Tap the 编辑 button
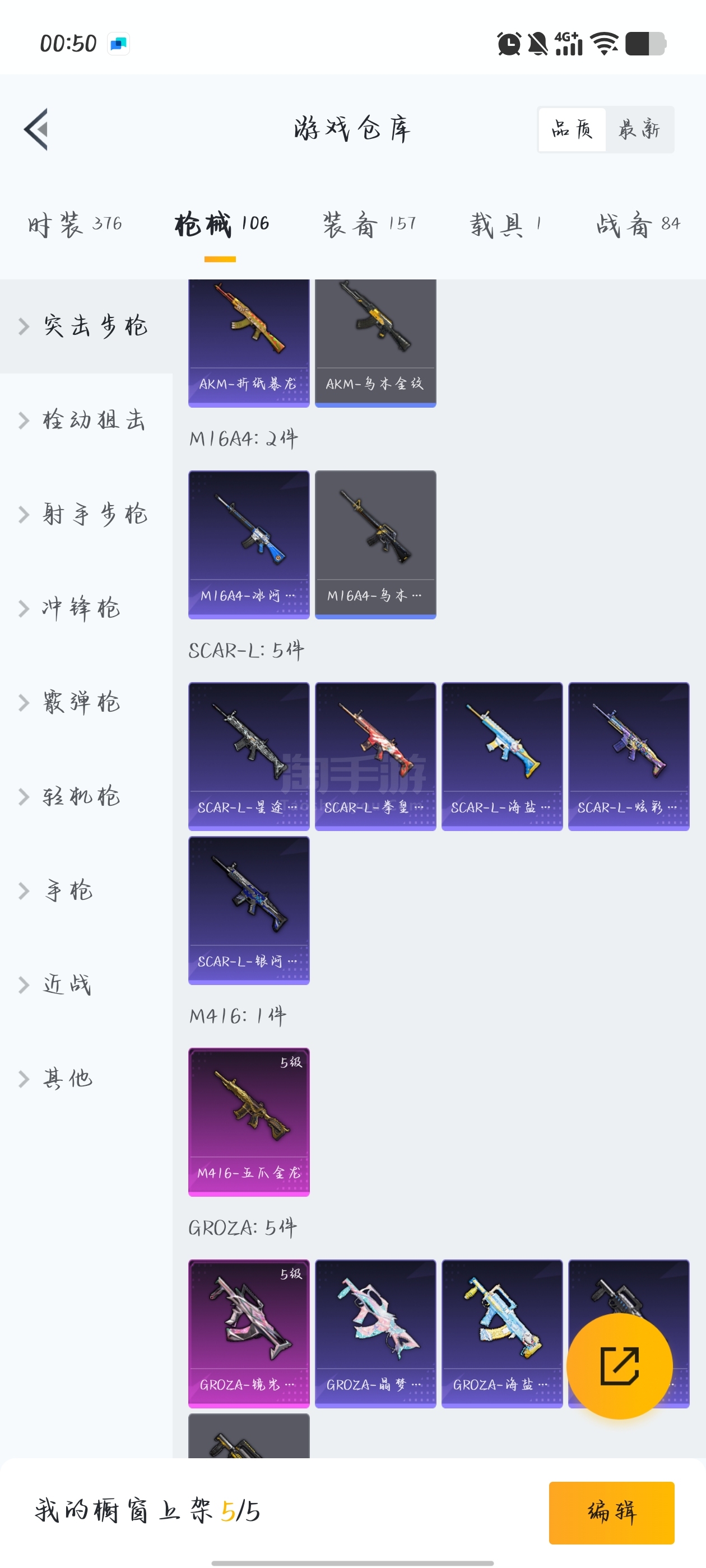706x1568 pixels. [x=611, y=1512]
